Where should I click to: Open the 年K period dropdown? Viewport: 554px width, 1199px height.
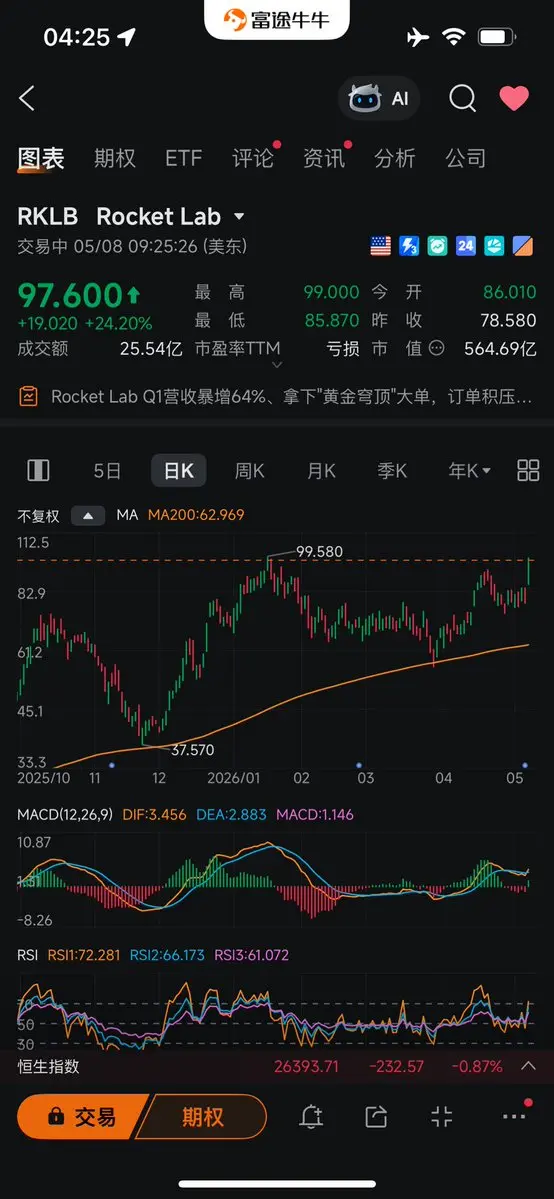[469, 471]
